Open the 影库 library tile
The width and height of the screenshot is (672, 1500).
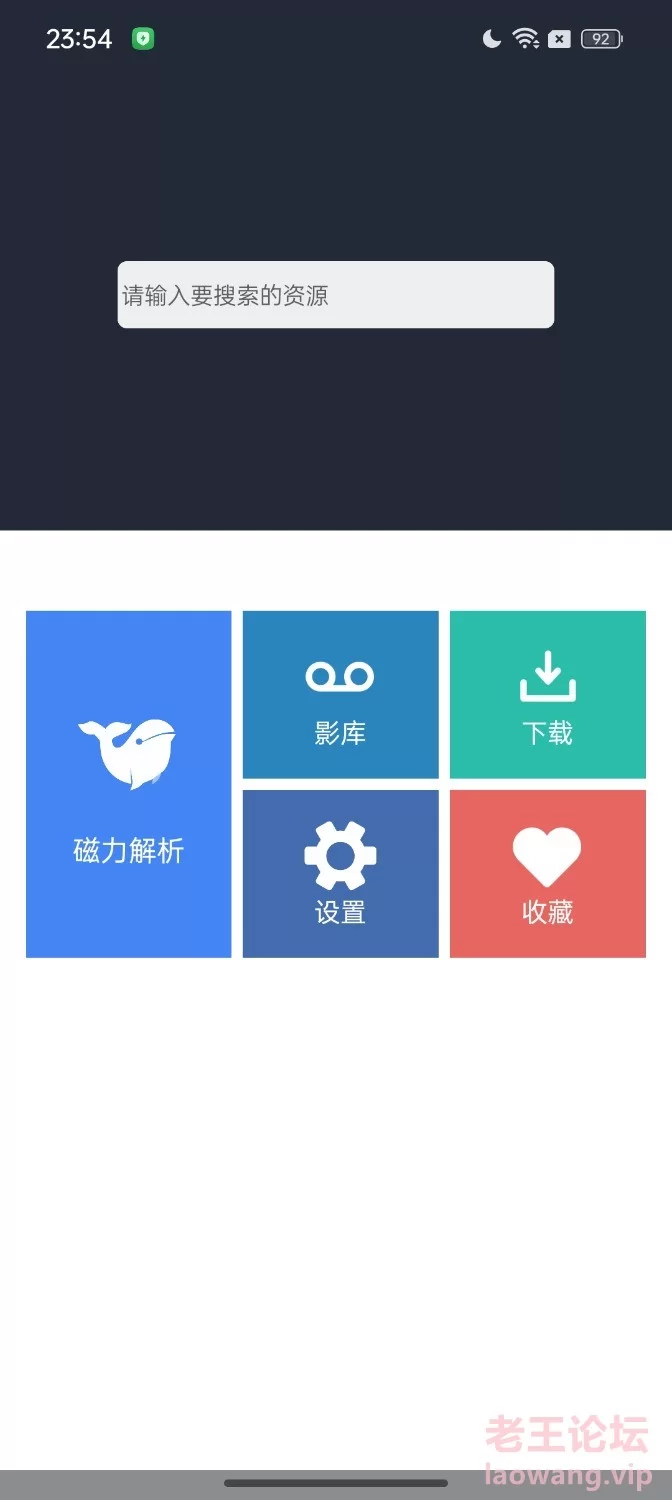341,694
